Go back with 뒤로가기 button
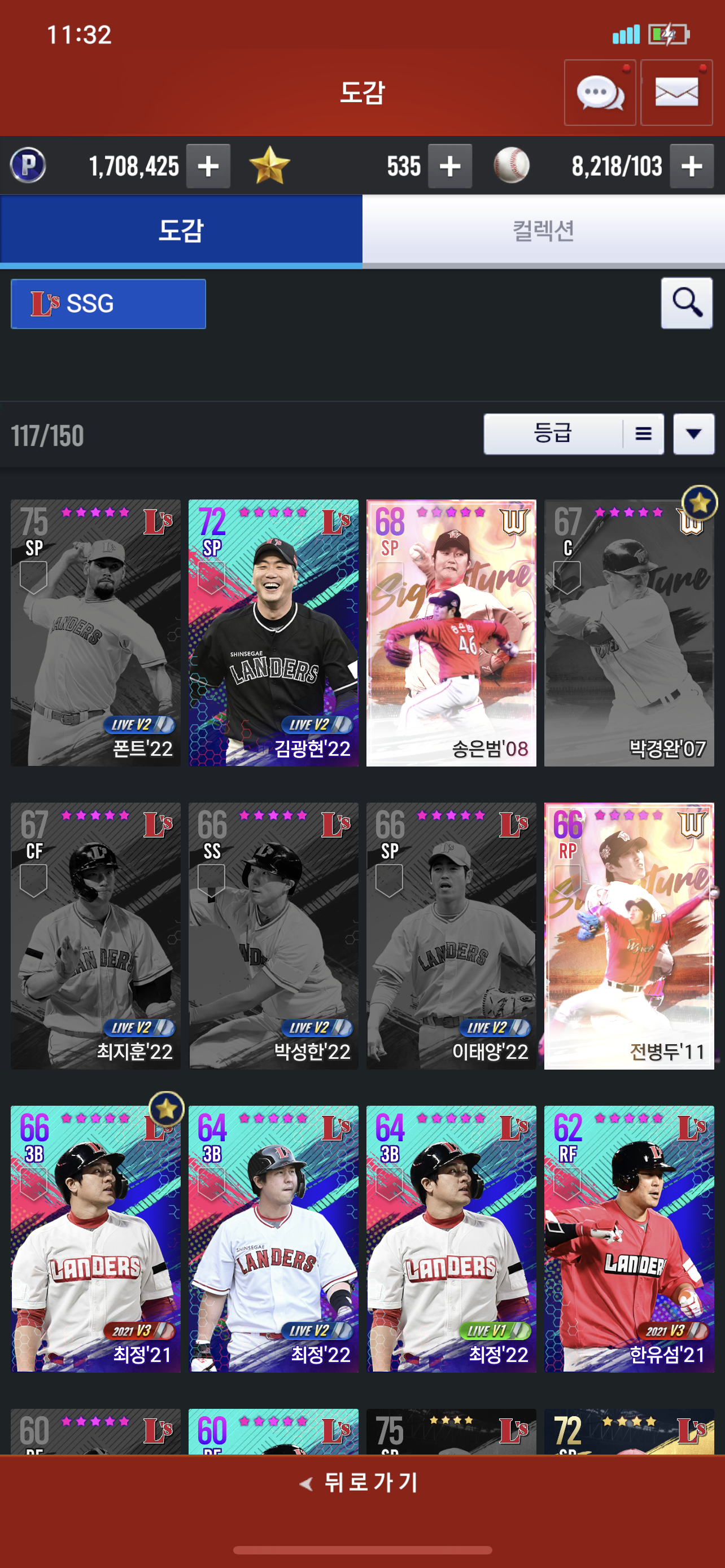This screenshot has height=1568, width=725. 362,1483
